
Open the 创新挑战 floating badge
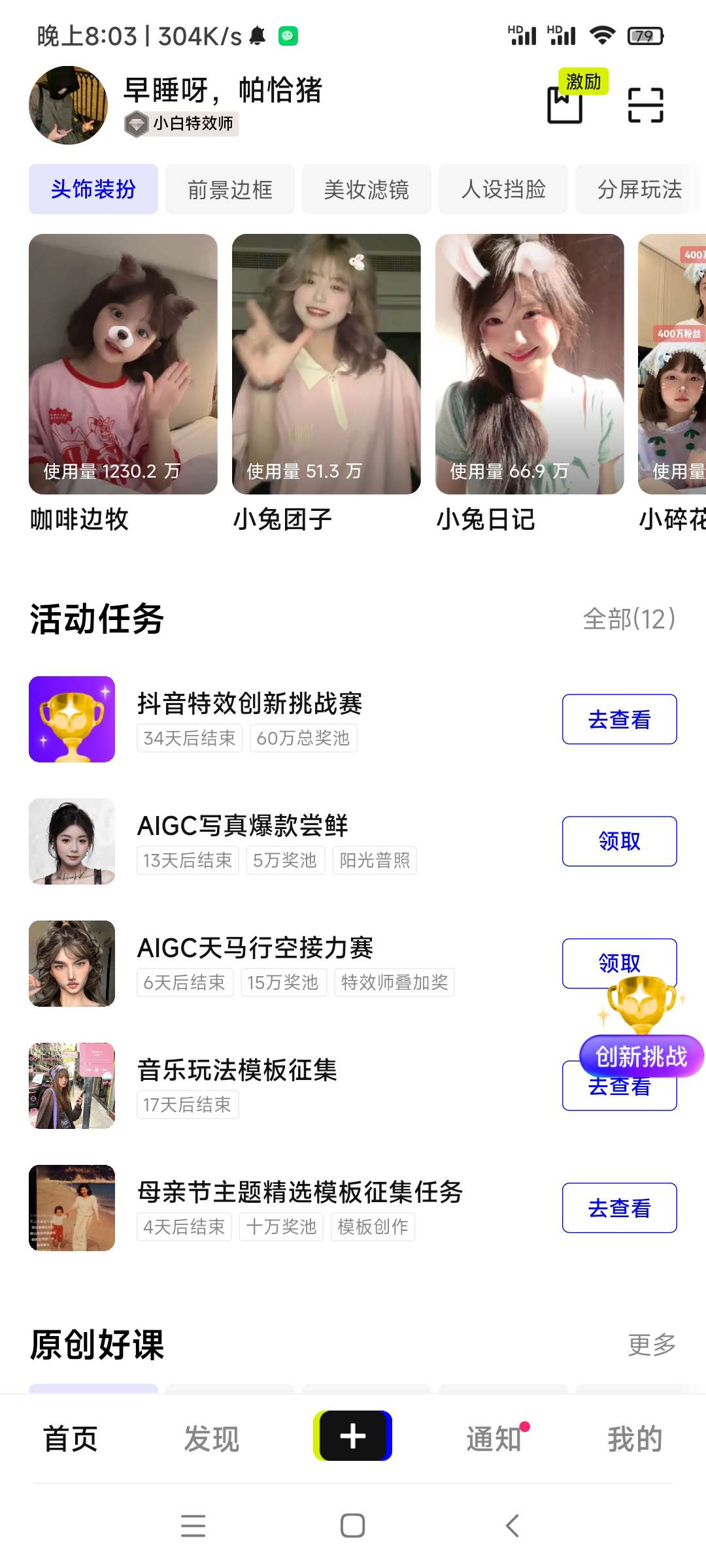pyautogui.click(x=641, y=1045)
